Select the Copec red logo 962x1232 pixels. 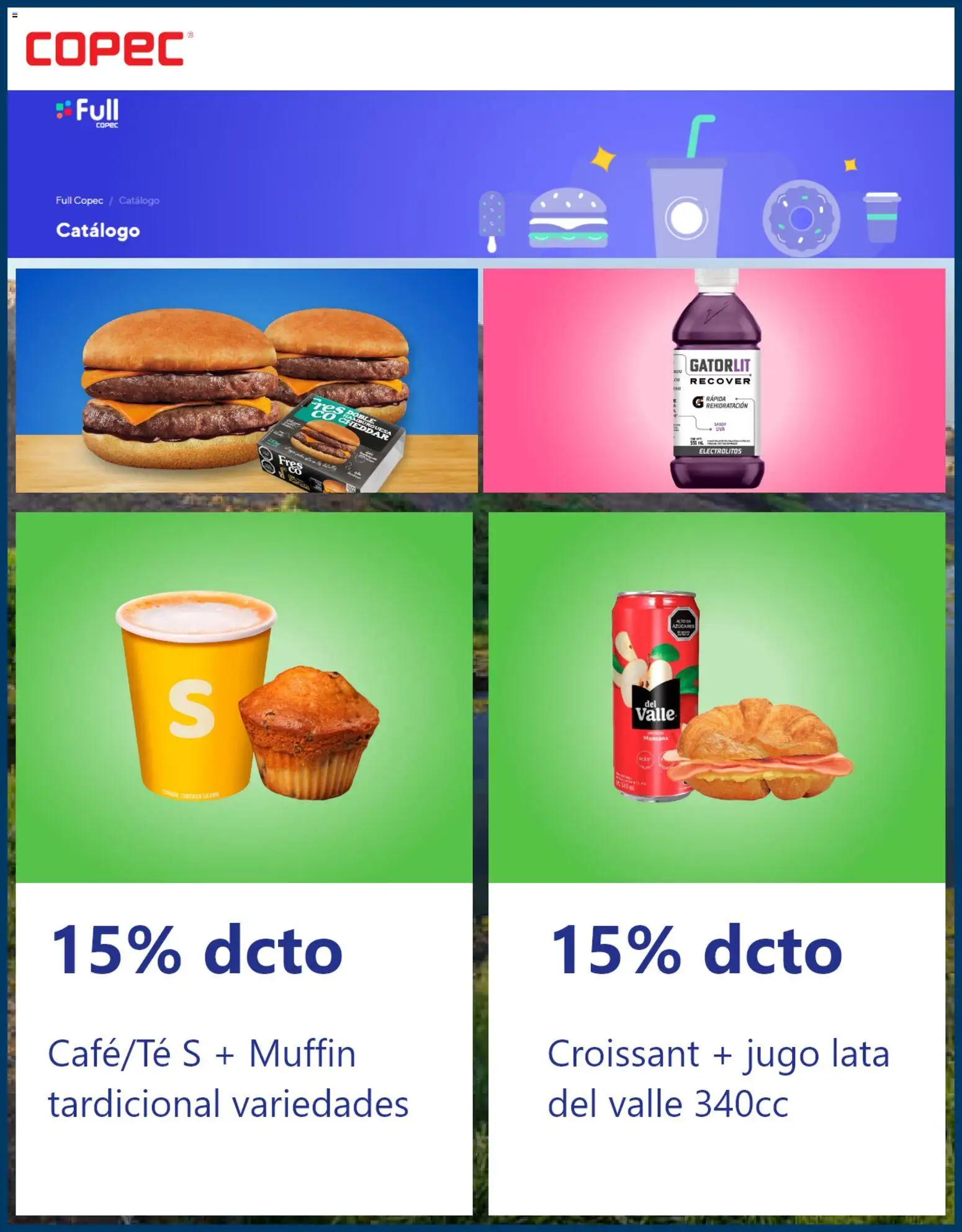coord(107,50)
